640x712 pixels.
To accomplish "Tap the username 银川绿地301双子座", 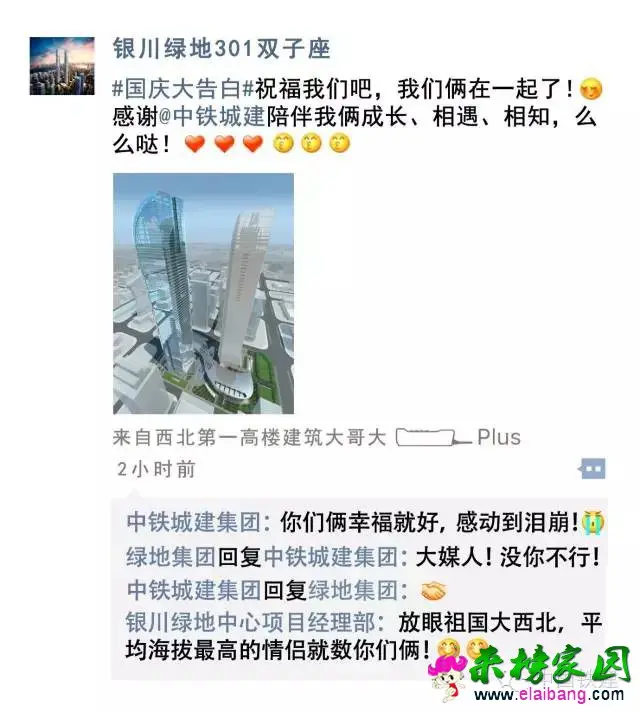I will 221,49.
